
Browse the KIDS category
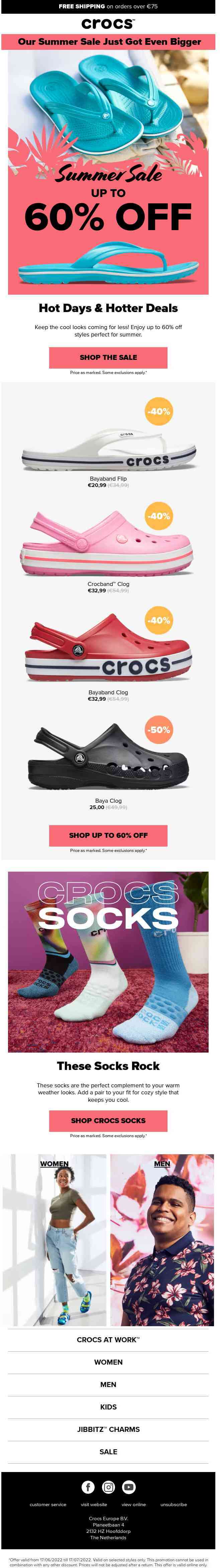coord(108,1407)
